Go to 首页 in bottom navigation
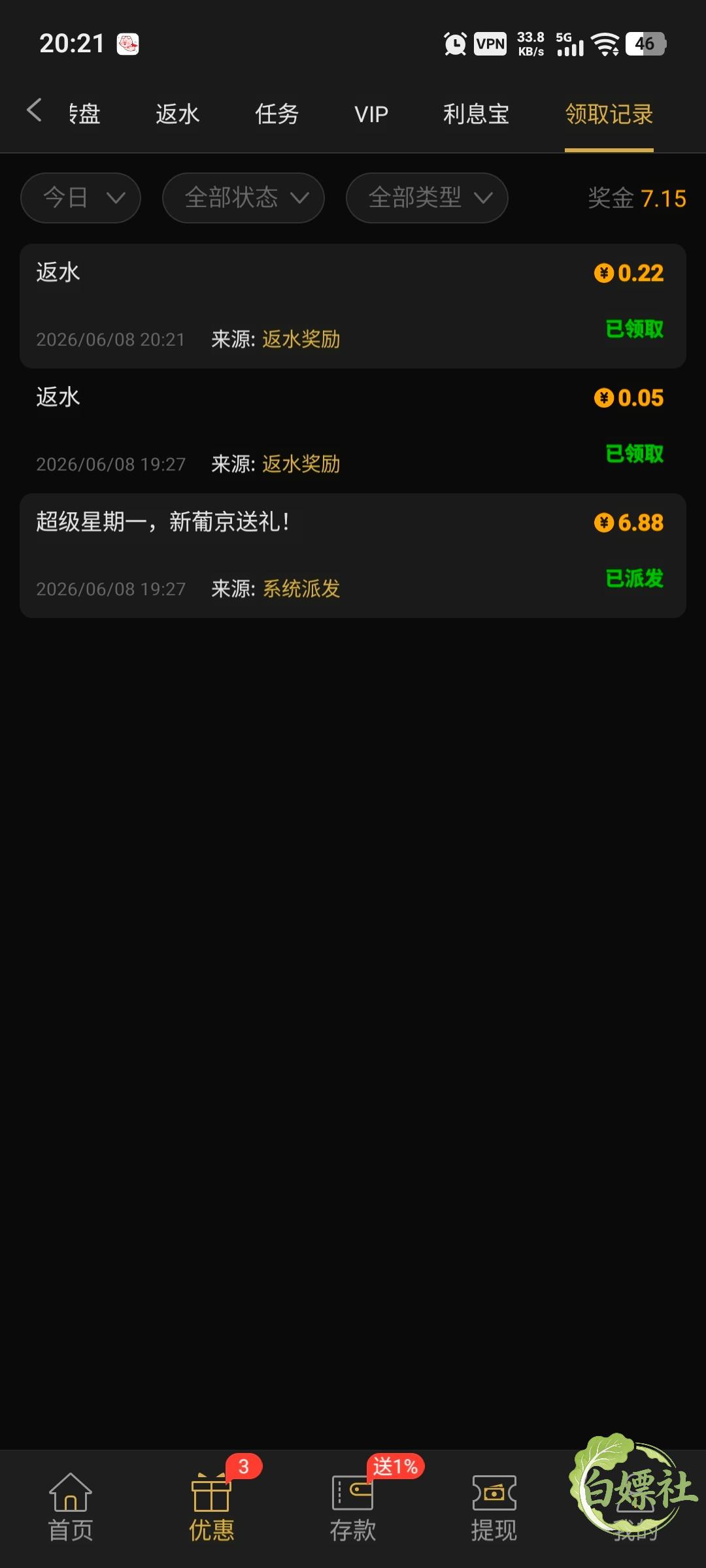Viewport: 706px width, 1568px height. [x=71, y=1508]
